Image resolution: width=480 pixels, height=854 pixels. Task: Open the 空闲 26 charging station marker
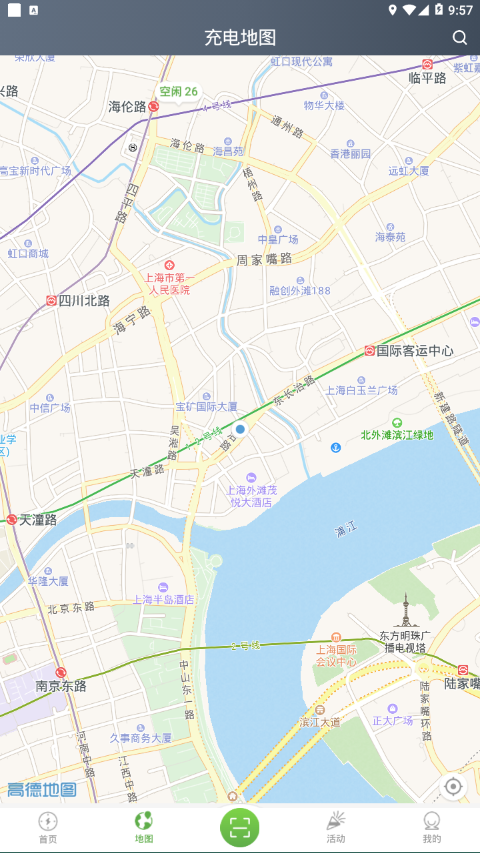coord(178,93)
